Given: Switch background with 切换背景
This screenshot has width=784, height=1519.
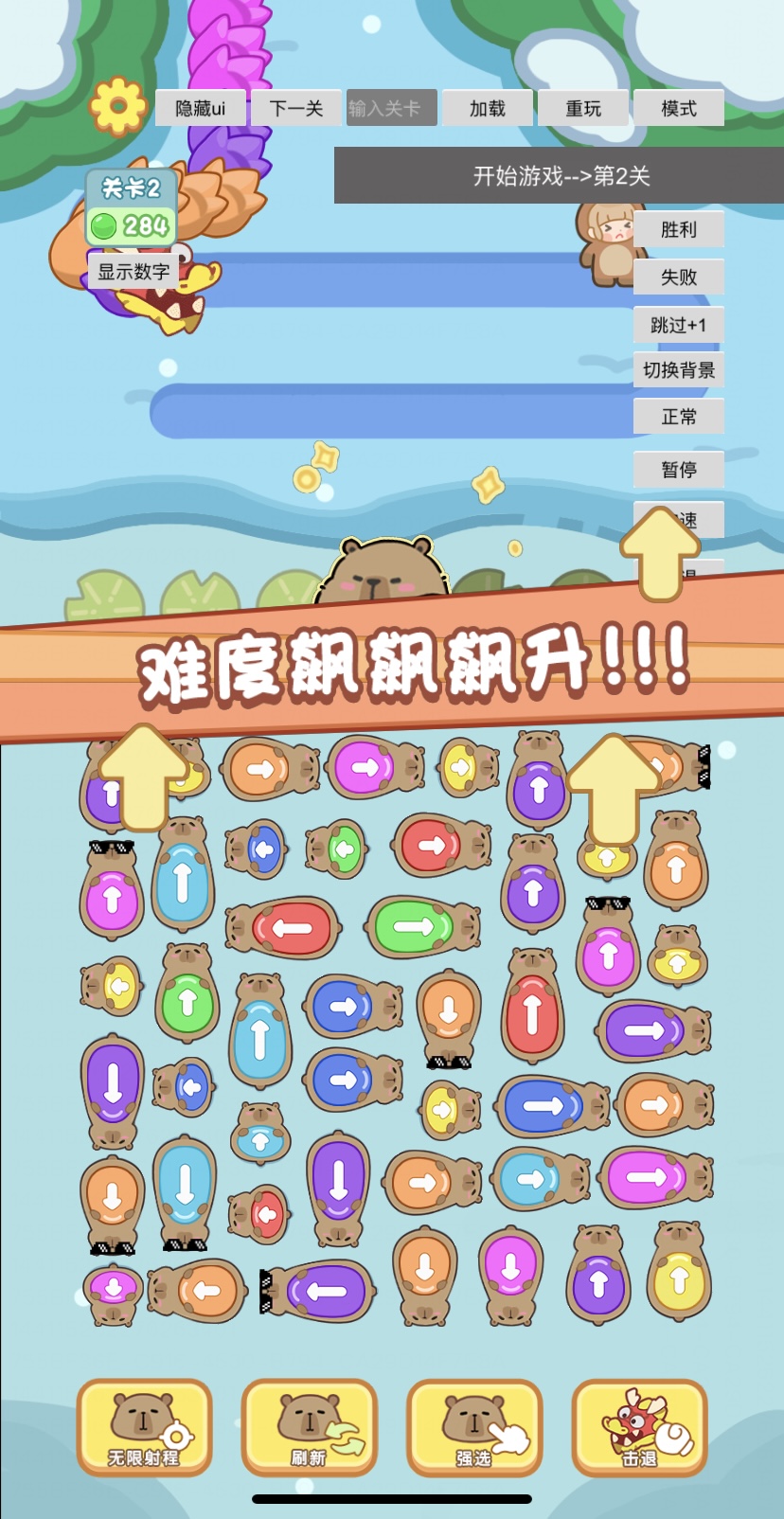Looking at the screenshot, I should pyautogui.click(x=678, y=369).
